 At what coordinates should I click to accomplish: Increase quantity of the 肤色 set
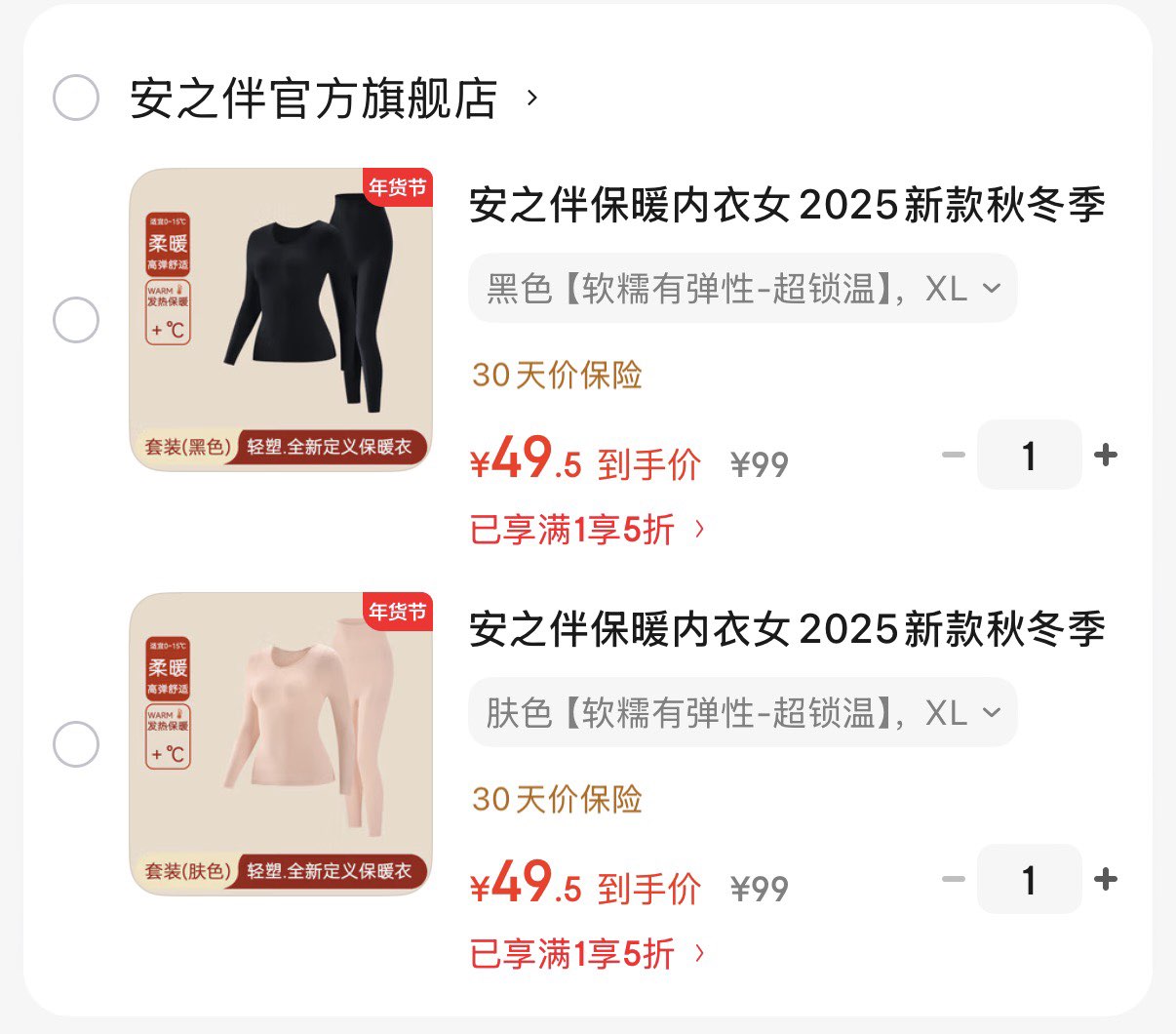(x=1105, y=879)
